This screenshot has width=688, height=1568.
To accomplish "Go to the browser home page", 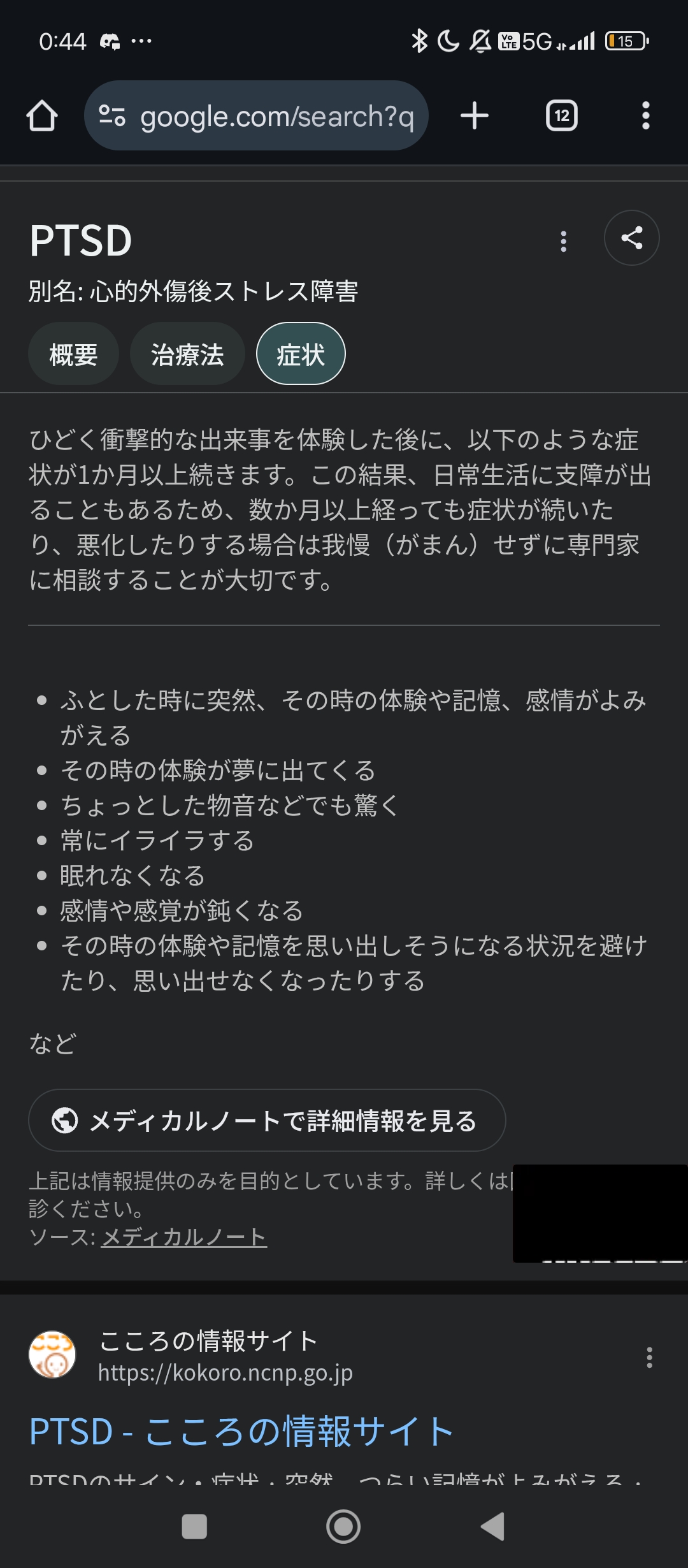I will point(42,116).
